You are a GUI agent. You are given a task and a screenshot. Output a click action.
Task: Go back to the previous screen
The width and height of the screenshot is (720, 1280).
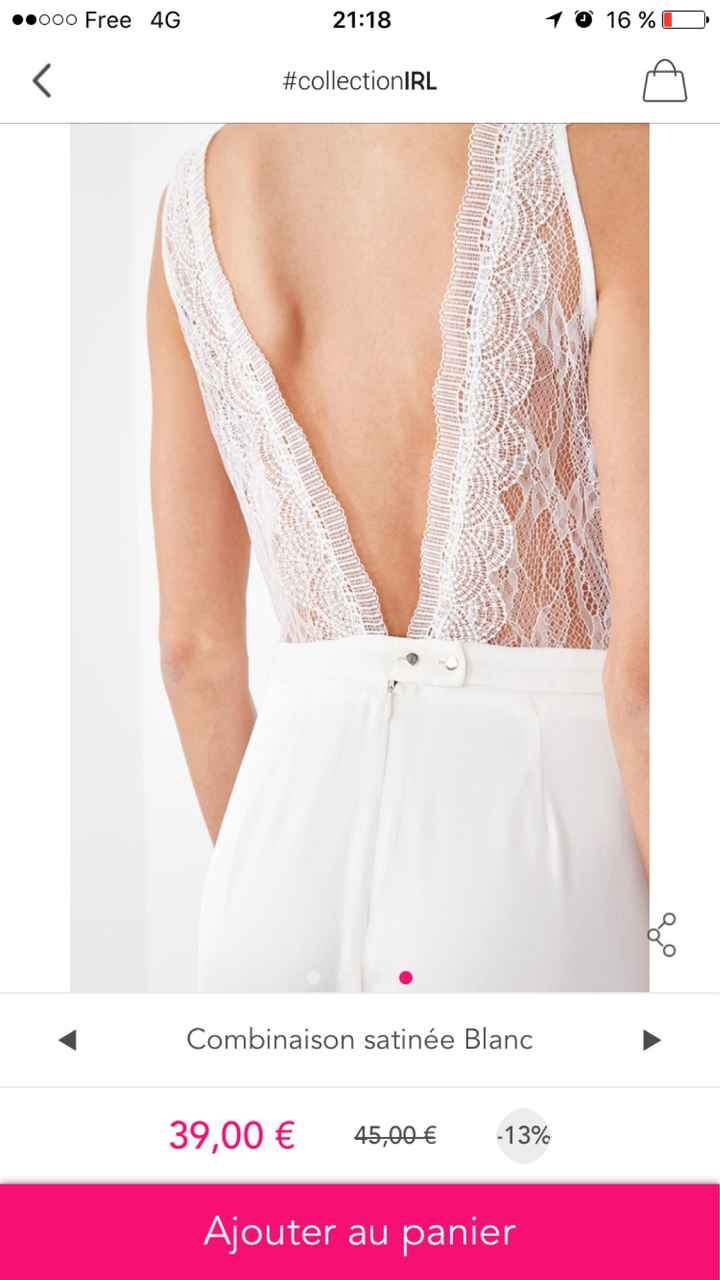(42, 80)
